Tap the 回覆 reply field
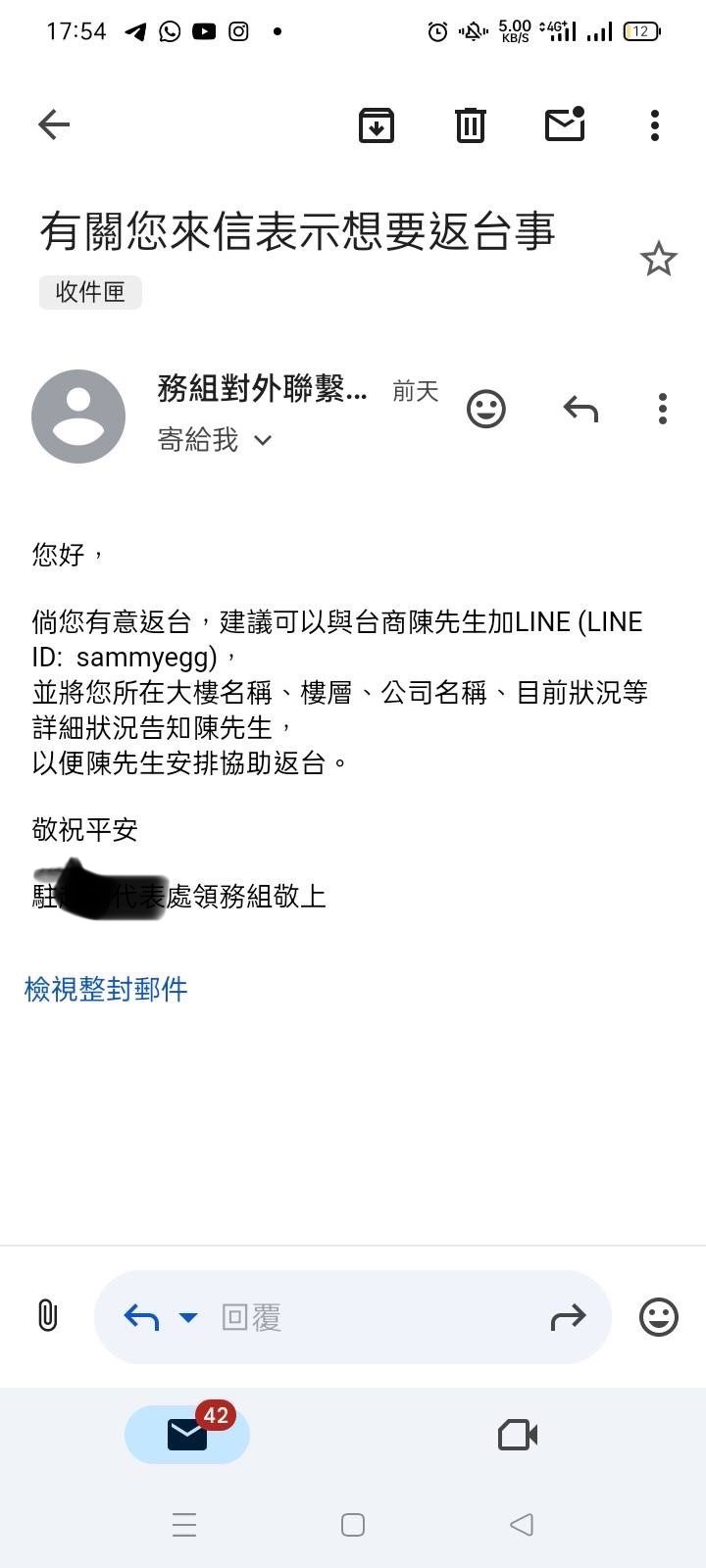Image resolution: width=706 pixels, height=1568 pixels. (373, 1317)
